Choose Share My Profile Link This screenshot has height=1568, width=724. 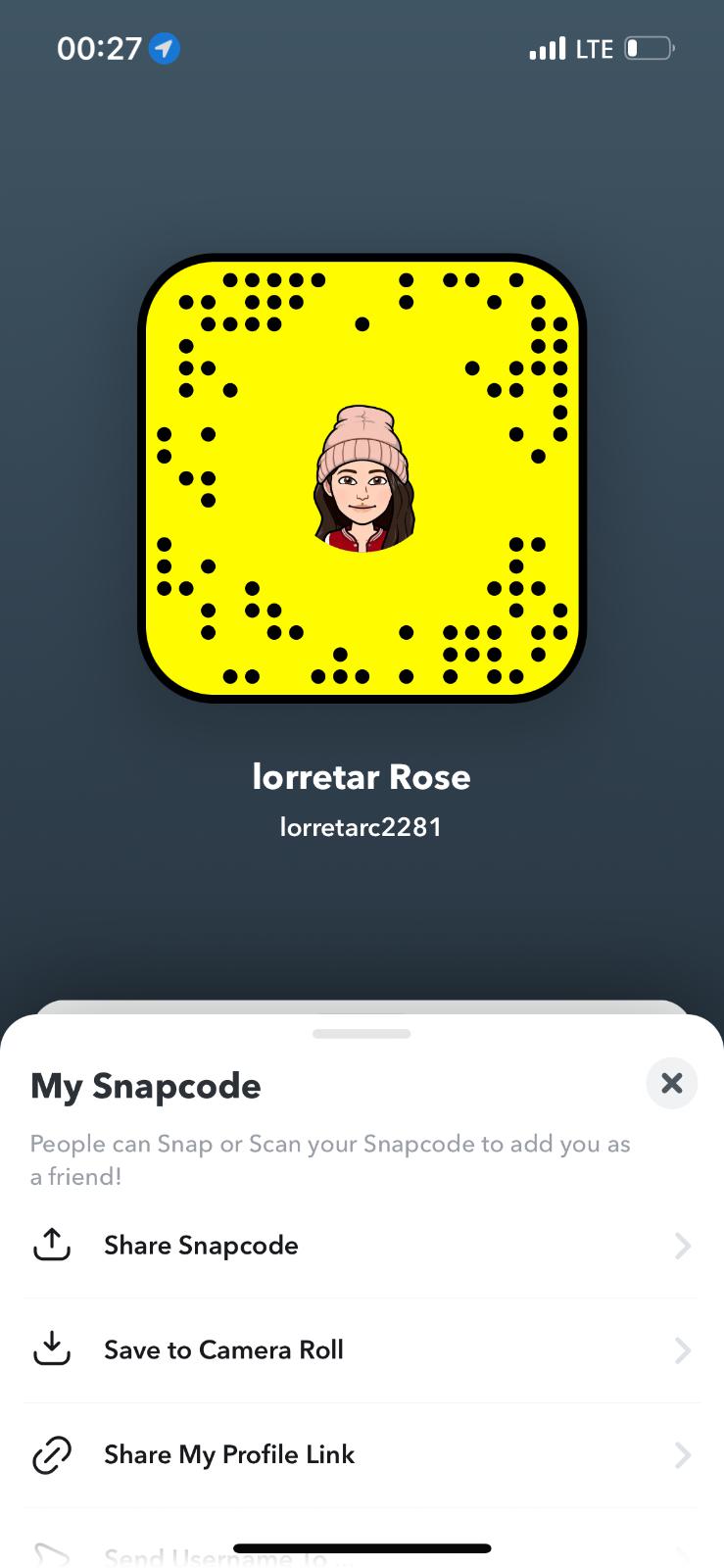pyautogui.click(x=361, y=1454)
